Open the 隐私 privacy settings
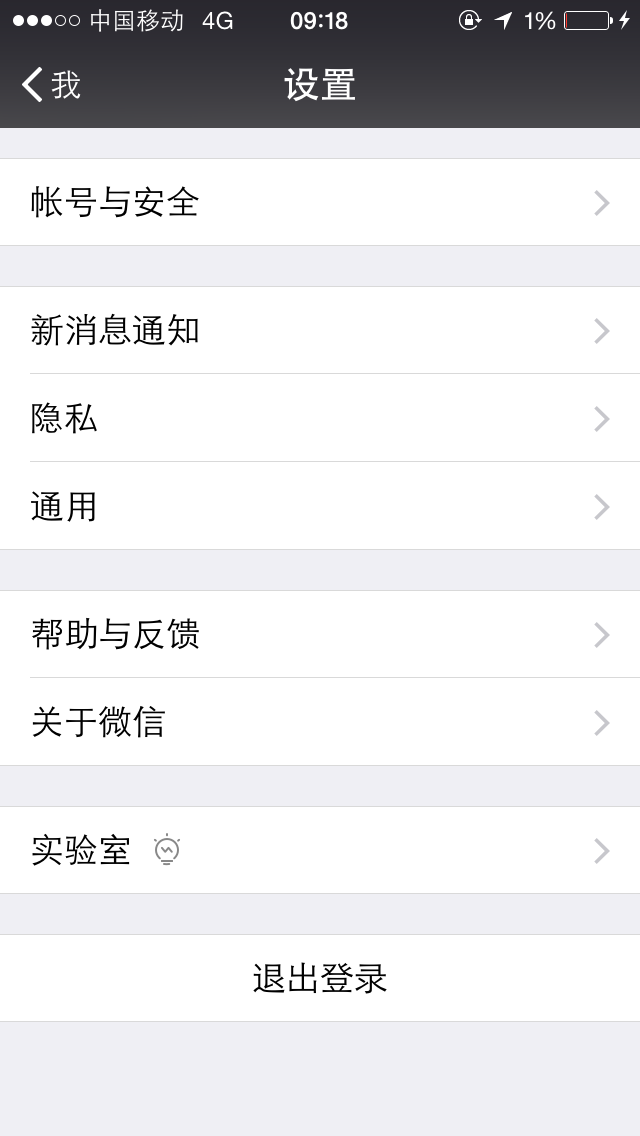This screenshot has height=1136, width=640. tap(320, 418)
